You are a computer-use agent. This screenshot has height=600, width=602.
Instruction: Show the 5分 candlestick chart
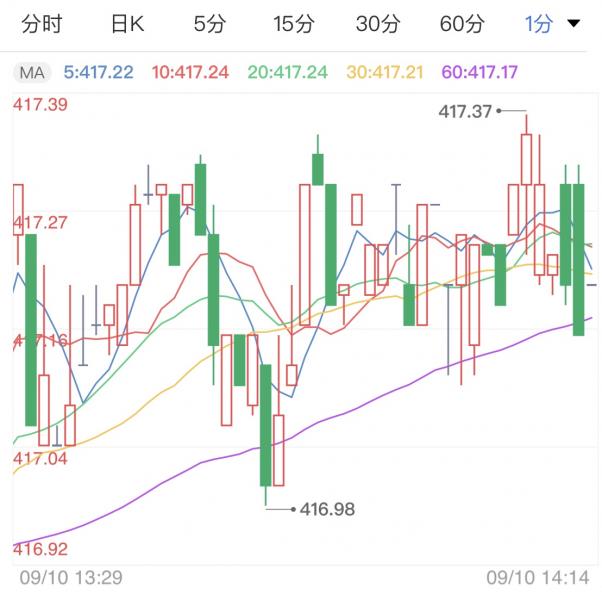(x=209, y=25)
